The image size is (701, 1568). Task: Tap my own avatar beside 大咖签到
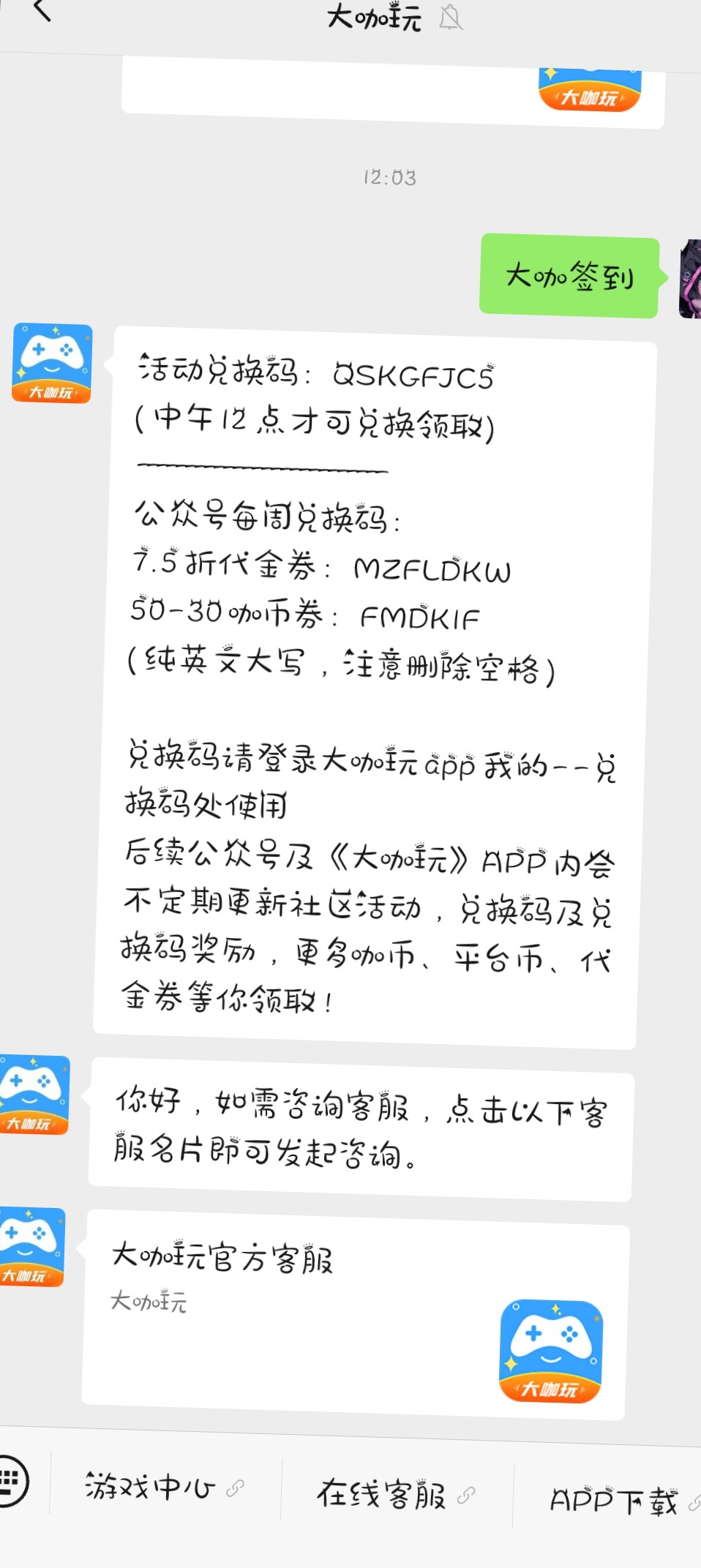point(689,279)
